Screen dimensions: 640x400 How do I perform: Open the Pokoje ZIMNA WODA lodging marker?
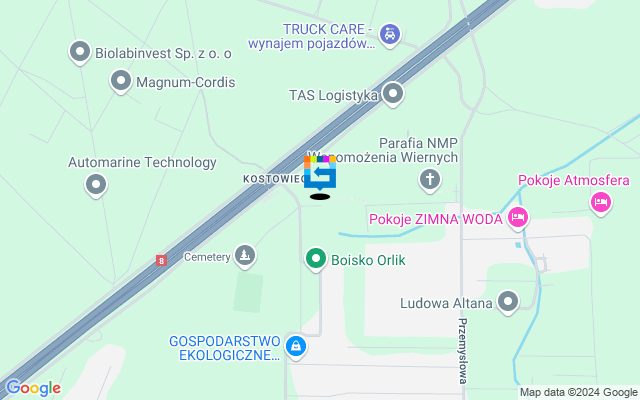(517, 217)
